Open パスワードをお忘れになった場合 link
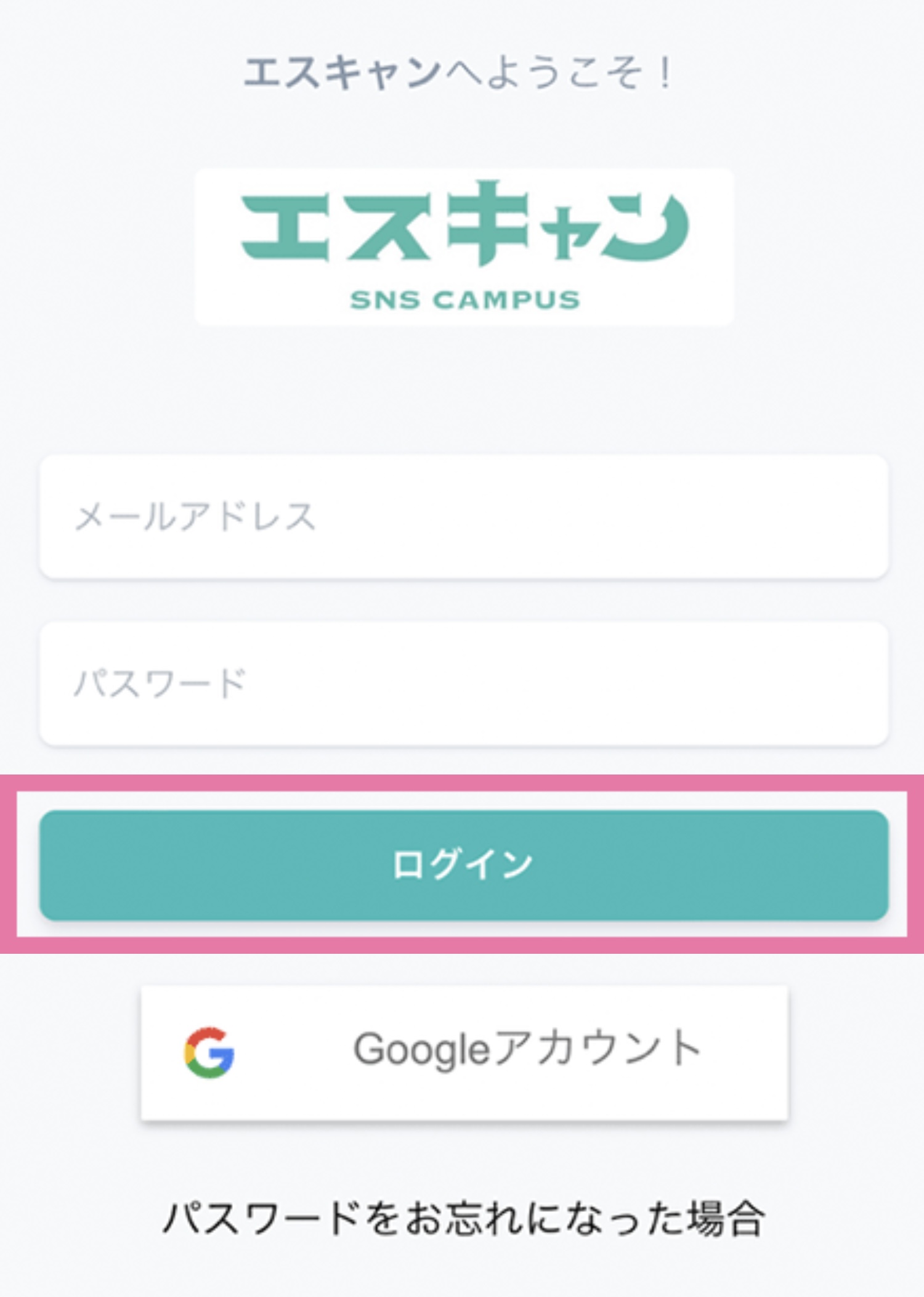 pos(463,1219)
